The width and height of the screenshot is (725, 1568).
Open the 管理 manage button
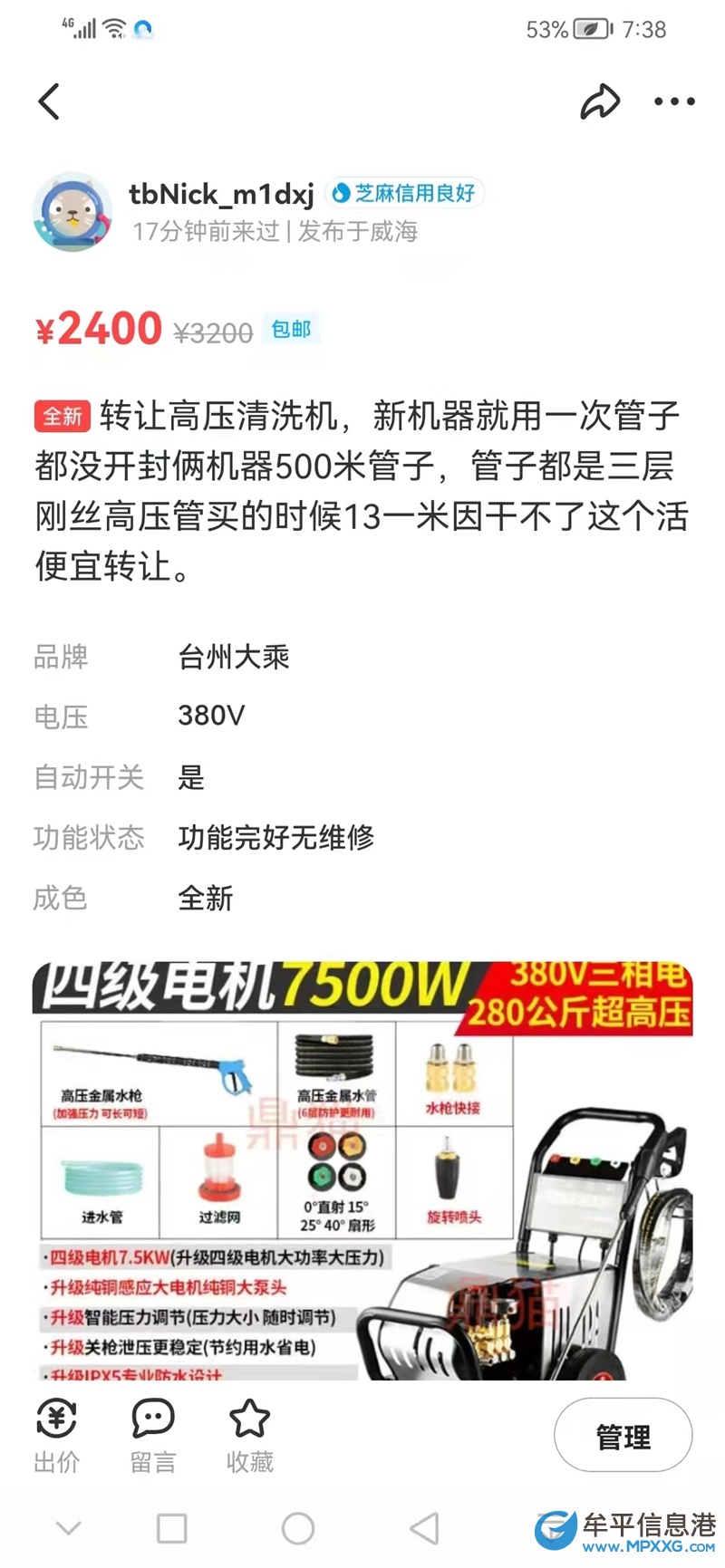click(x=623, y=1436)
